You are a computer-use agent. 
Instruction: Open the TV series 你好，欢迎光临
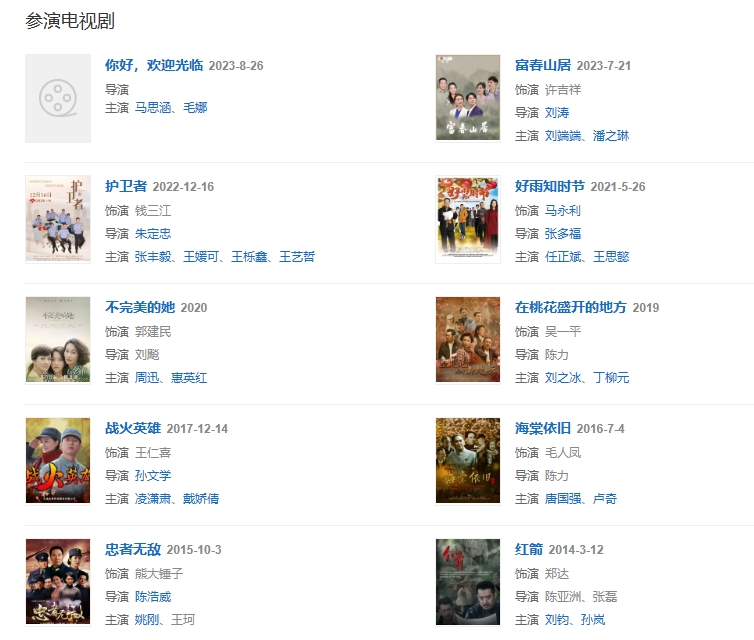point(154,65)
